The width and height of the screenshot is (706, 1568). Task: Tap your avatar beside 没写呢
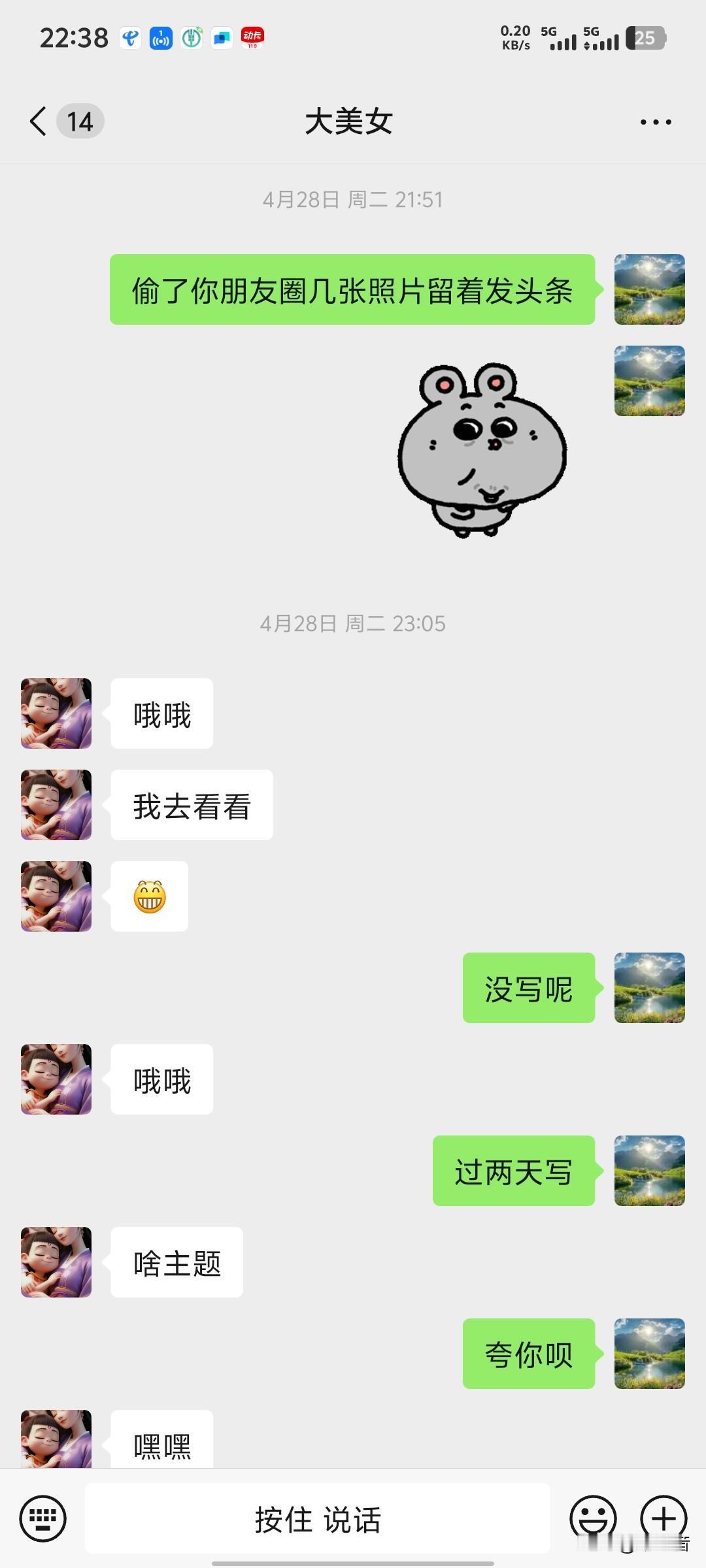(650, 988)
